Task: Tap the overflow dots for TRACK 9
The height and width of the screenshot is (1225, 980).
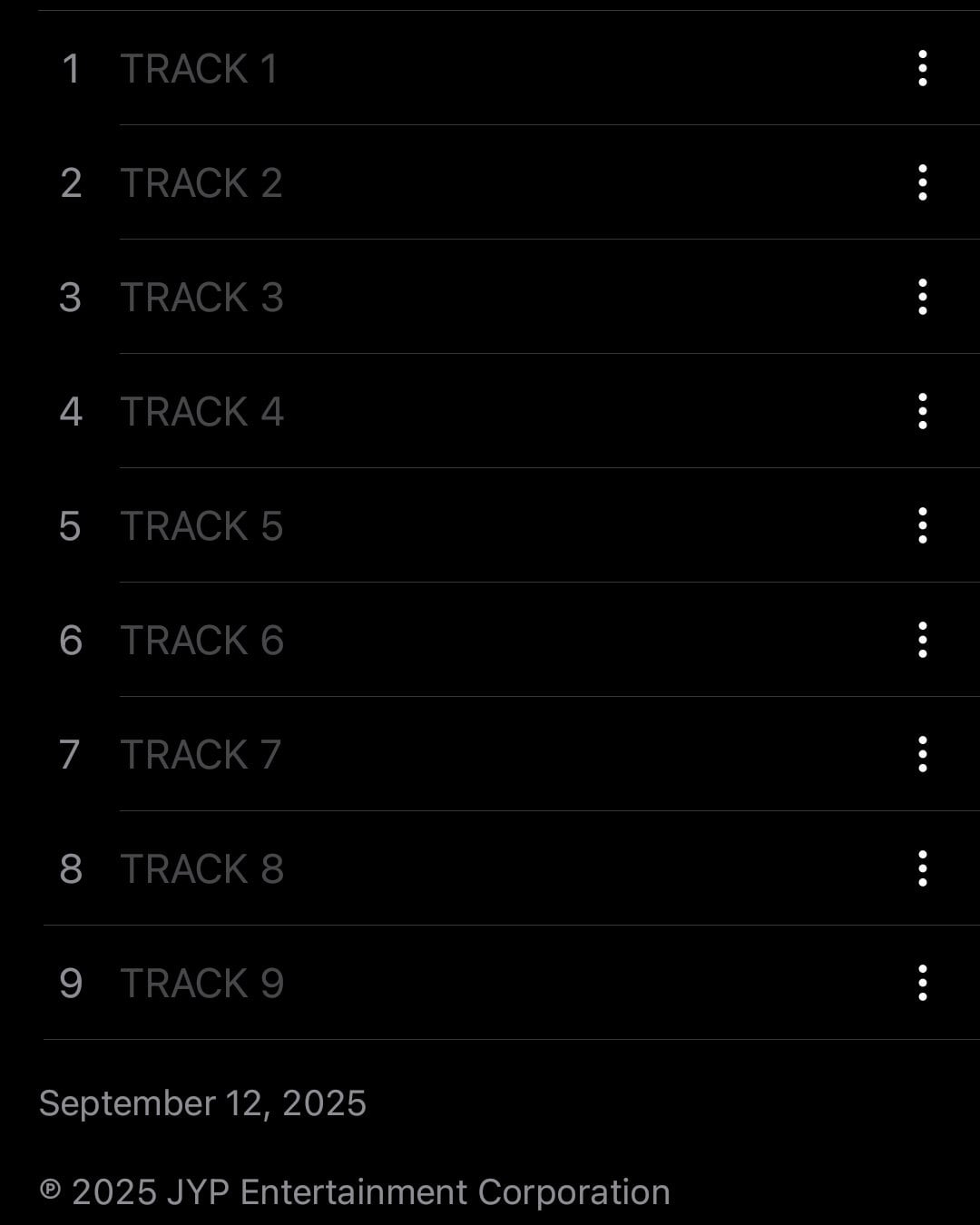Action: coord(922,983)
